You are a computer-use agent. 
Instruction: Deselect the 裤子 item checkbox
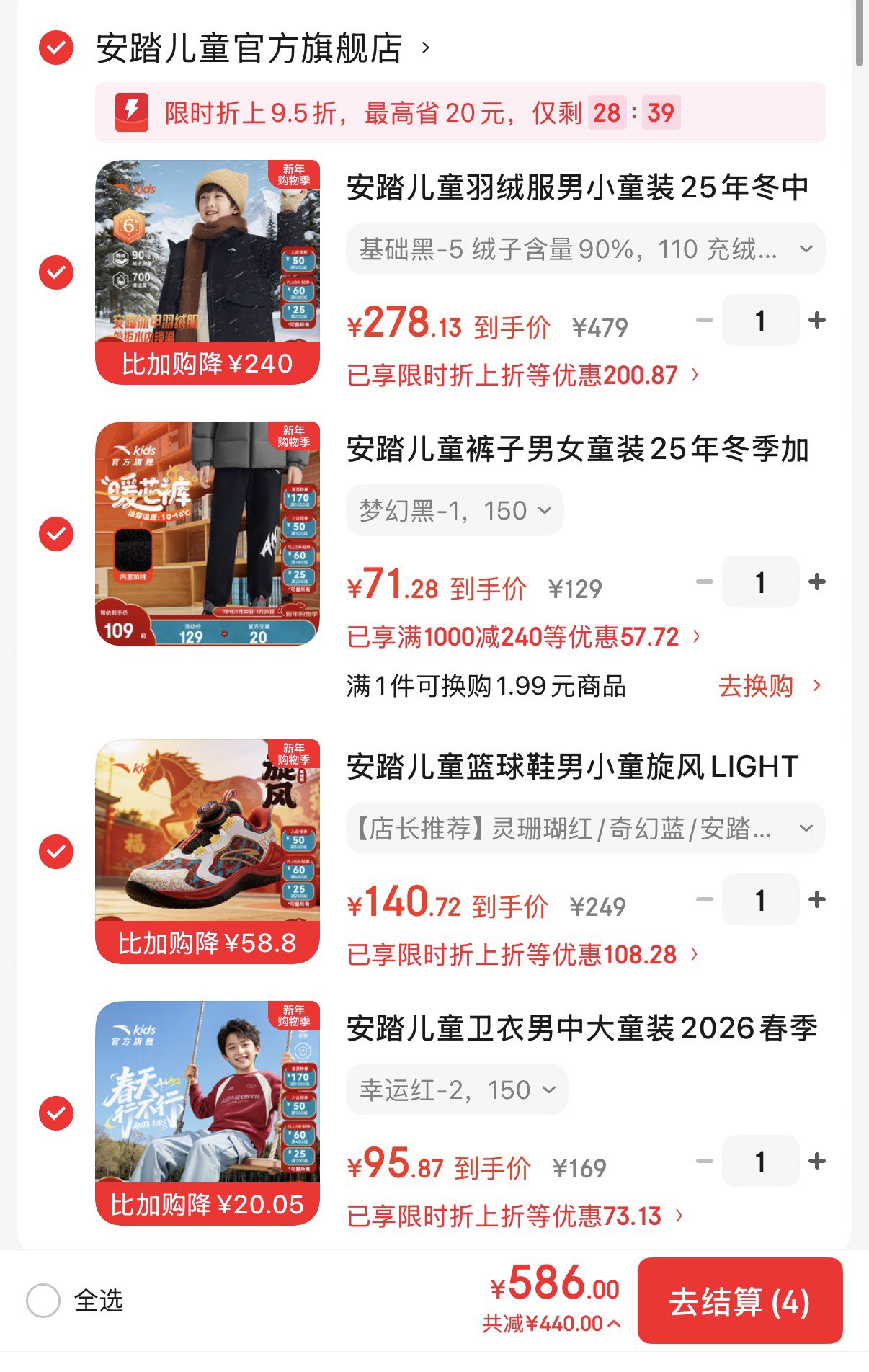pyautogui.click(x=56, y=534)
